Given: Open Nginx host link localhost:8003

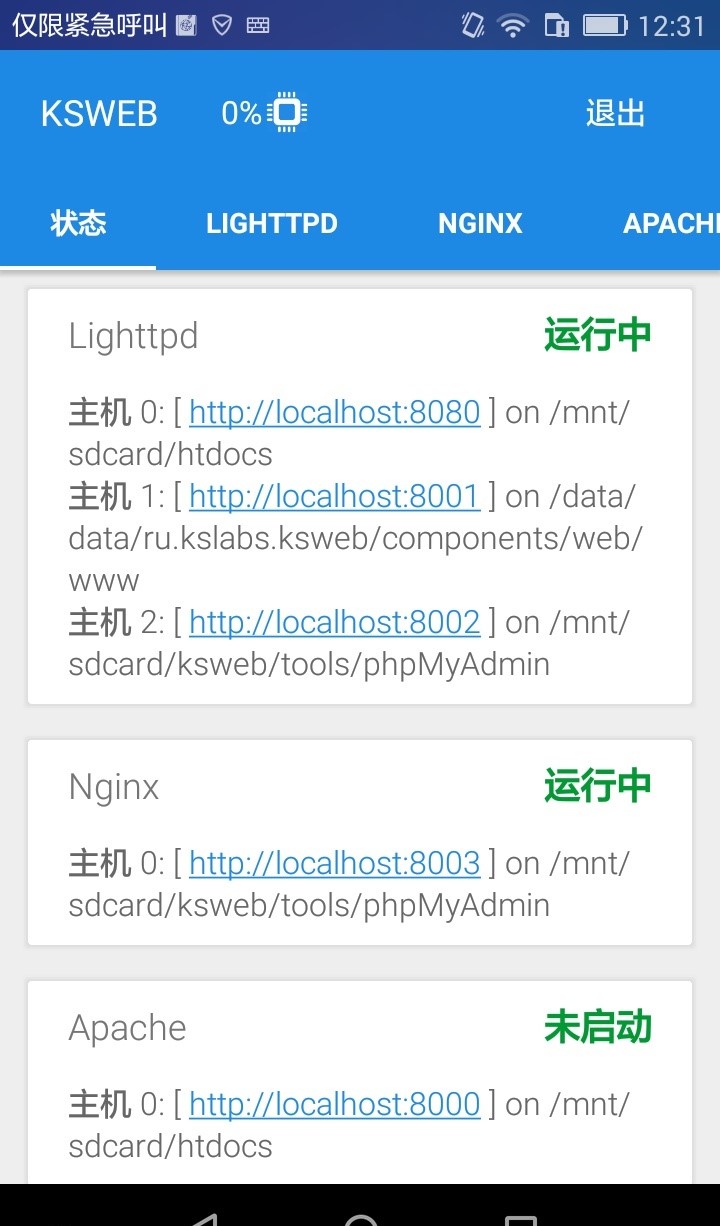Looking at the screenshot, I should 334,863.
